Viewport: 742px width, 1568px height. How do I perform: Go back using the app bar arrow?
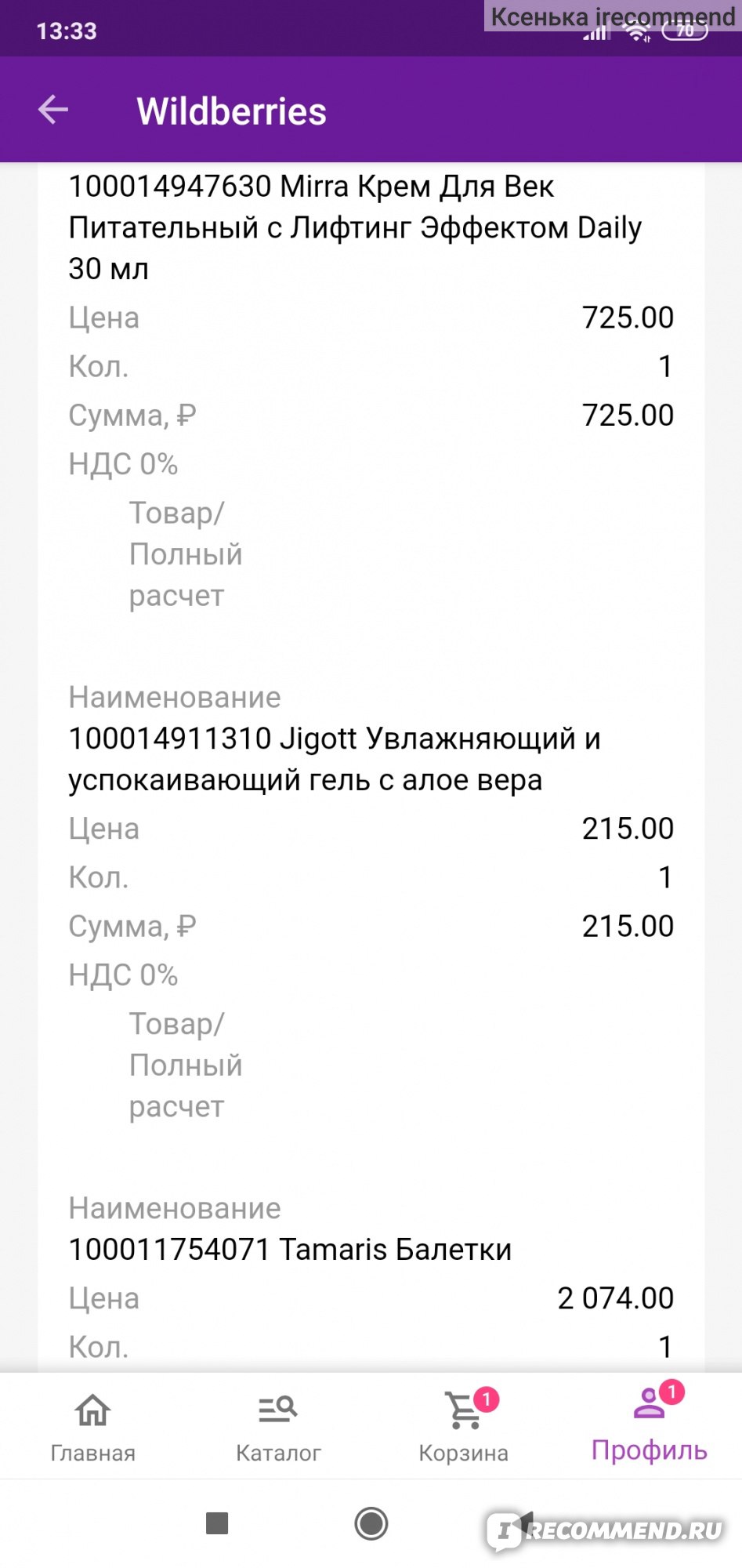tap(53, 110)
